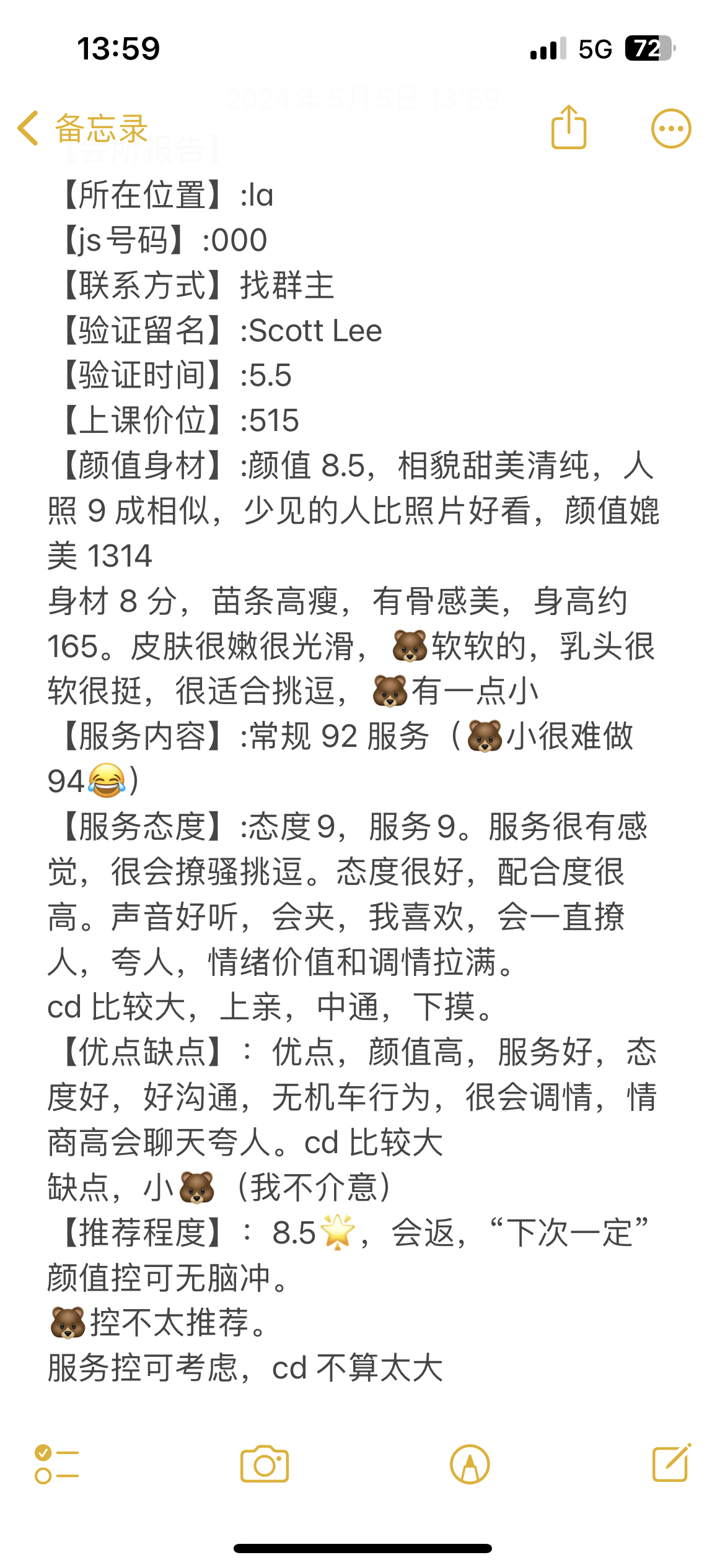Open the camera attachment options
The image size is (725, 1568).
265,1464
